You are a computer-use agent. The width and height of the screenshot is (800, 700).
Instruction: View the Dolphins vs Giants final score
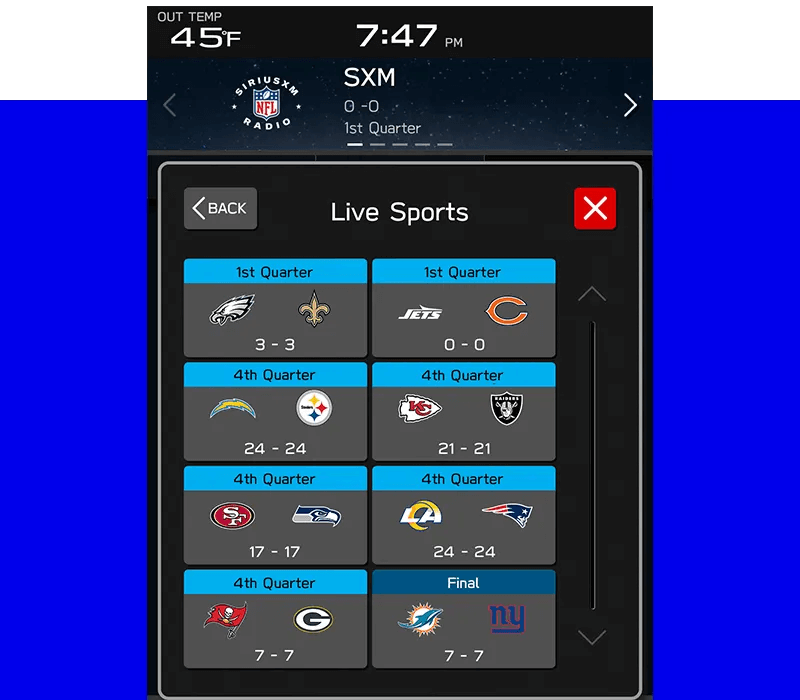pyautogui.click(x=463, y=619)
